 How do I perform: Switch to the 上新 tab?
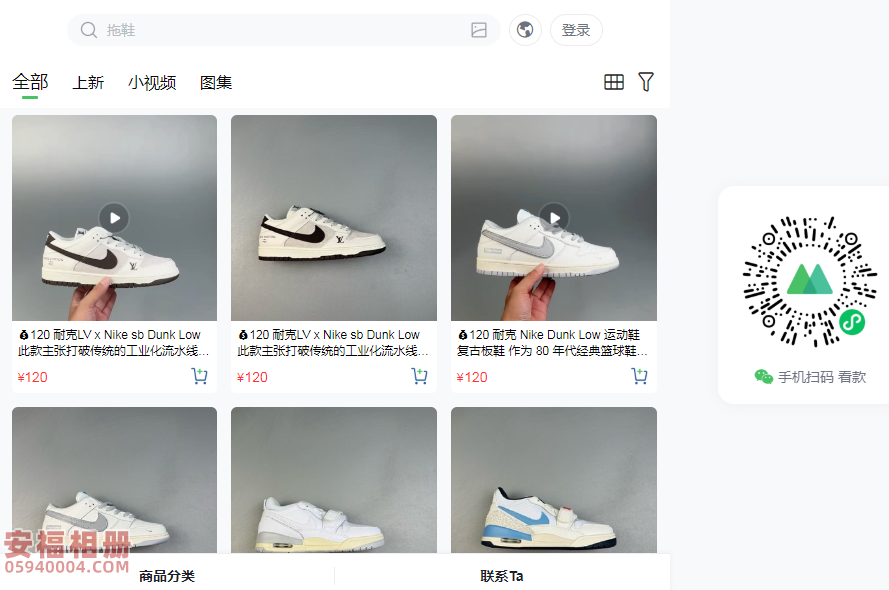click(x=88, y=82)
